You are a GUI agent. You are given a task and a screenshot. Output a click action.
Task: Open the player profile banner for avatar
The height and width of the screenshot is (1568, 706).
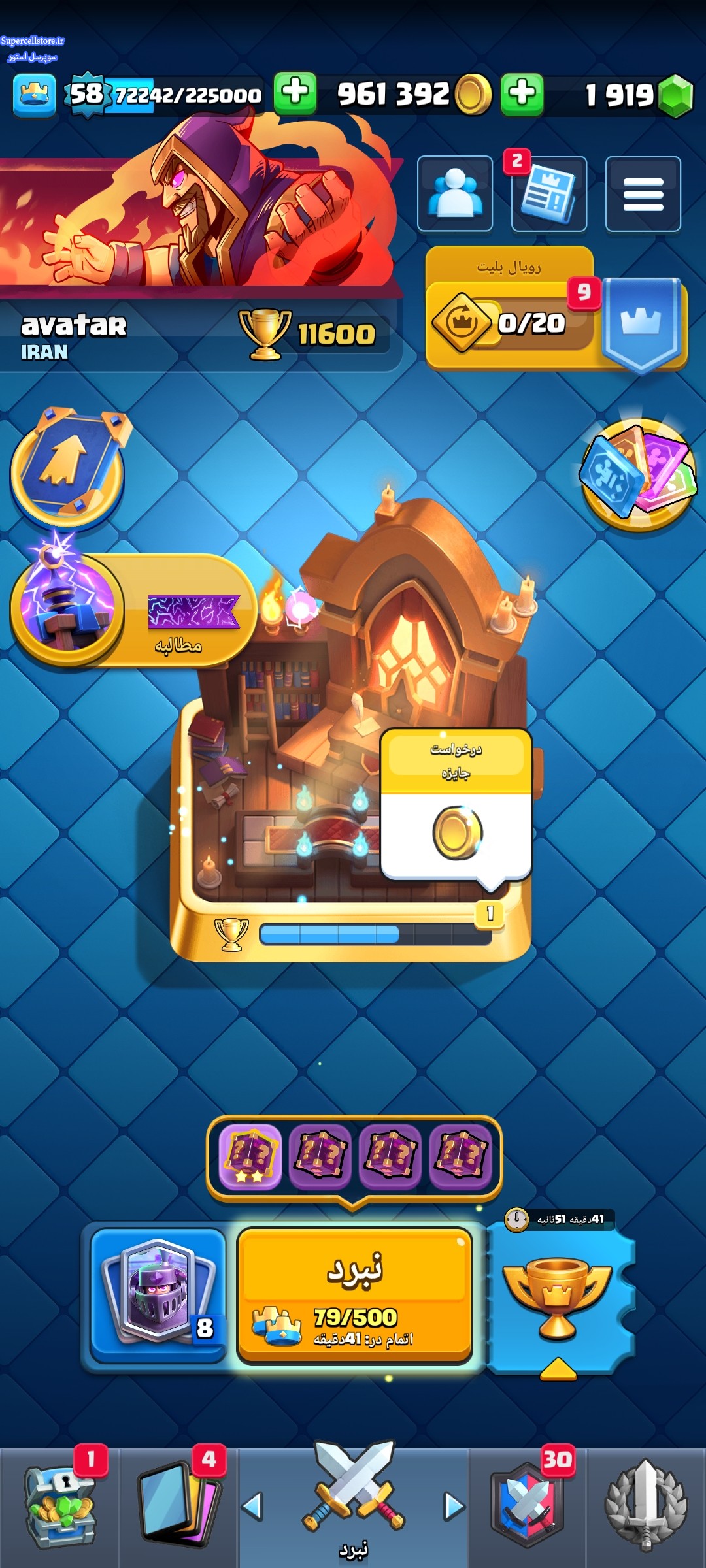196,261
